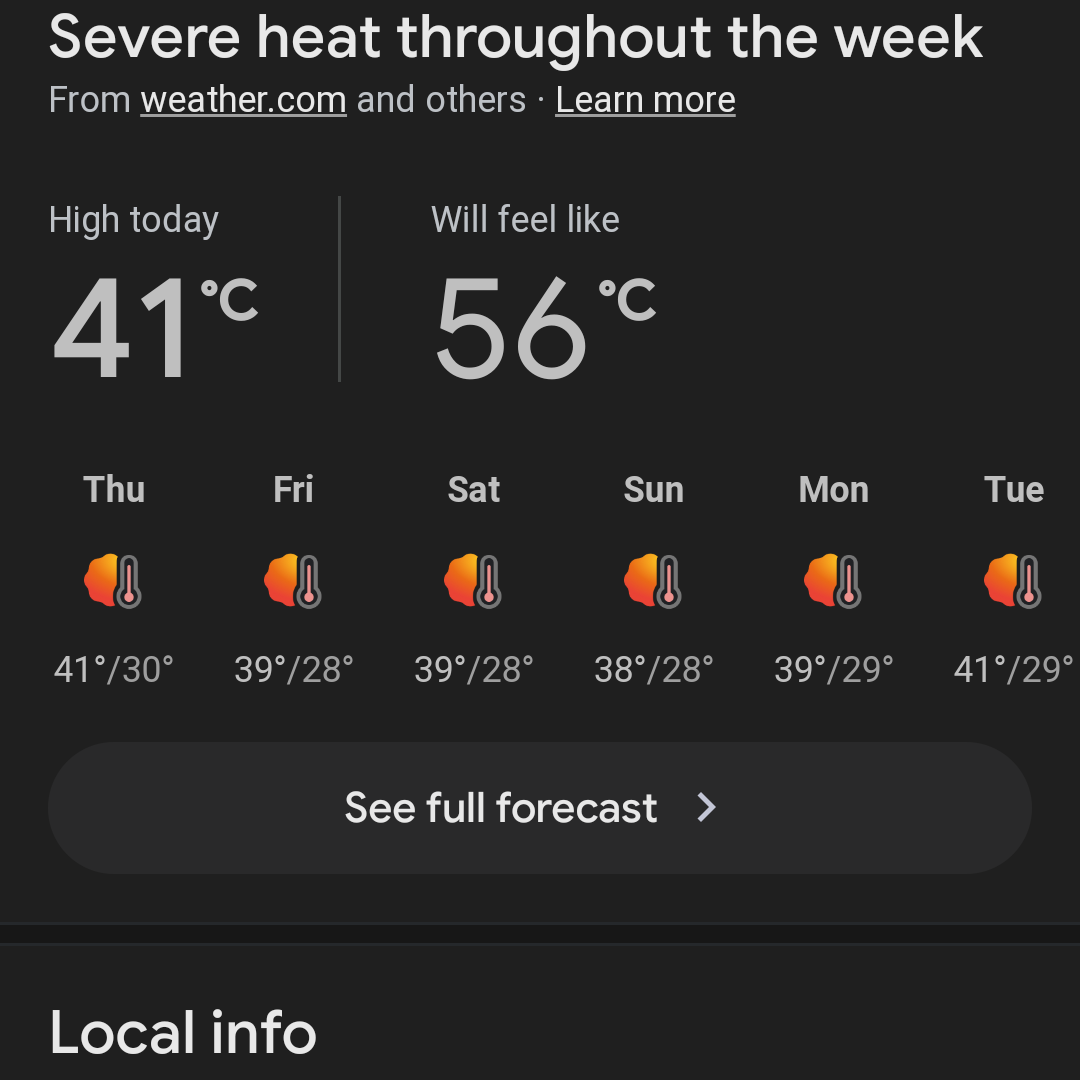Open the full forecast
This screenshot has width=1080, height=1080.
[539, 808]
